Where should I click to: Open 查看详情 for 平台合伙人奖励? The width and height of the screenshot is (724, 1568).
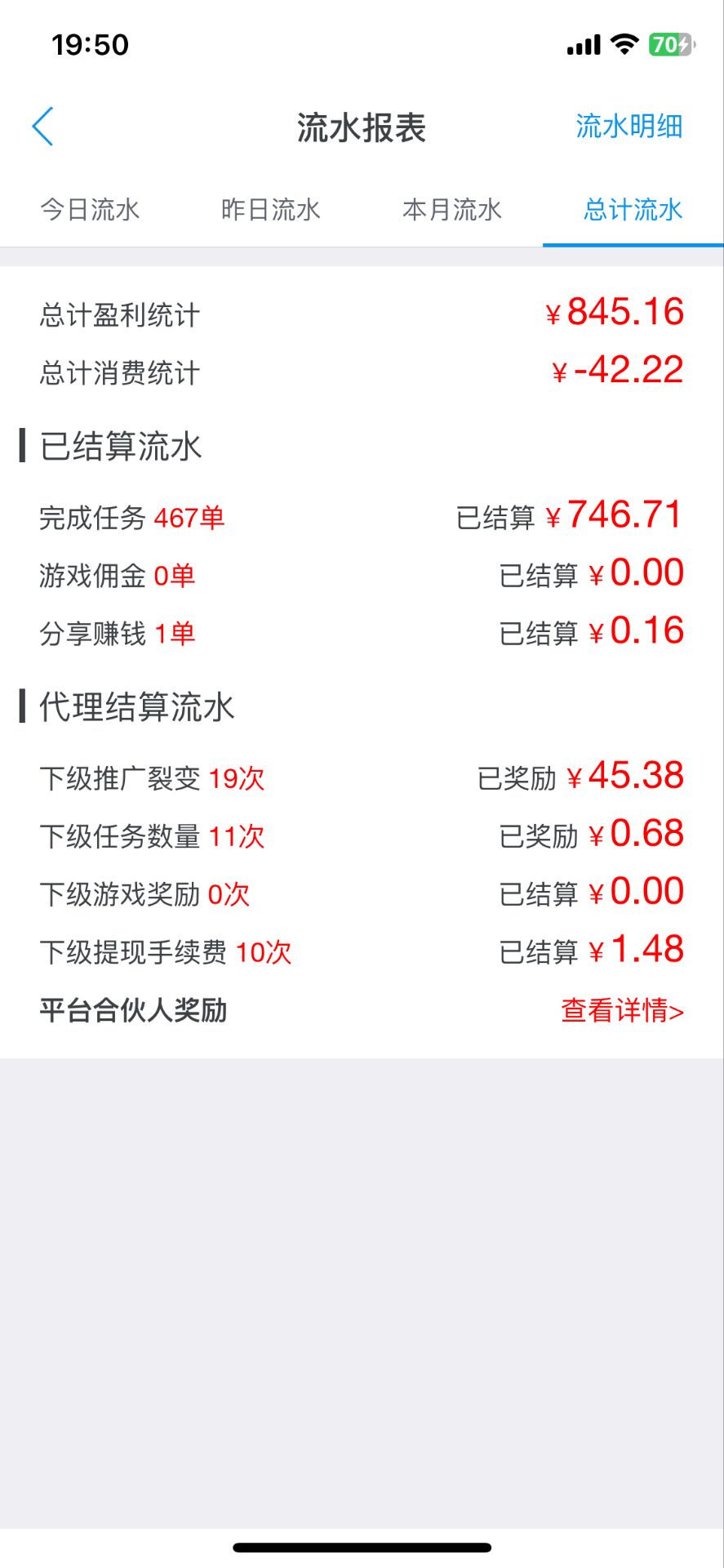622,1010
